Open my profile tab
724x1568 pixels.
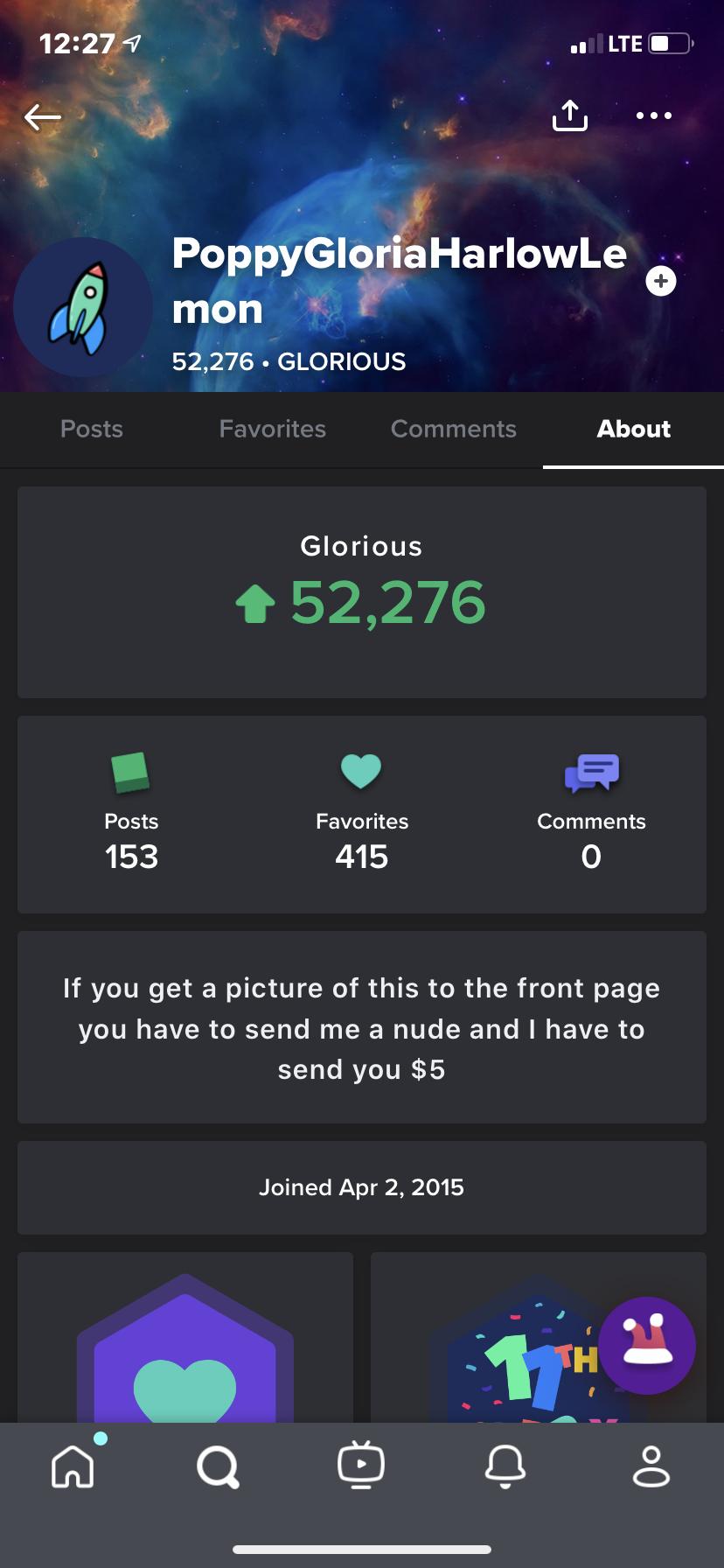pos(651,1466)
